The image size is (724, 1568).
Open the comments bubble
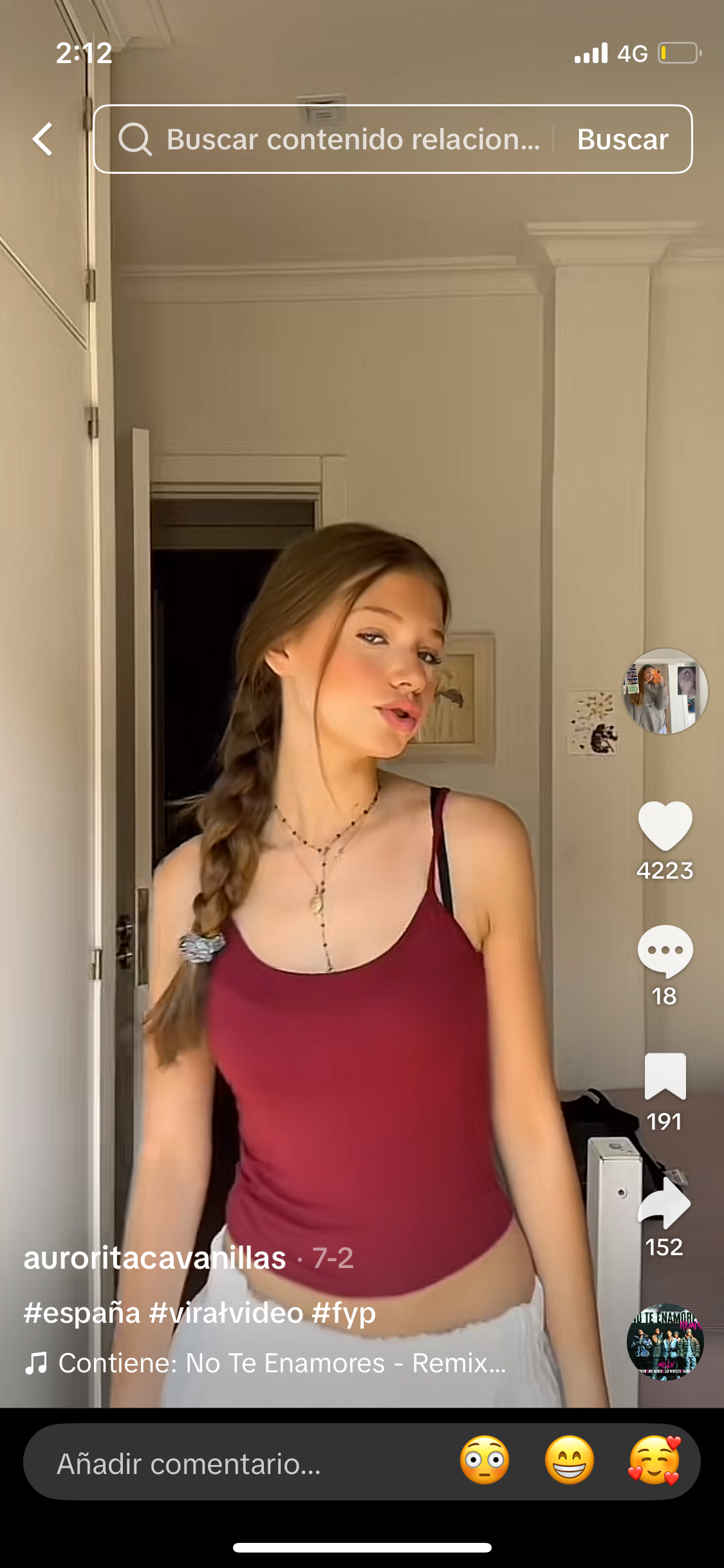click(x=665, y=951)
